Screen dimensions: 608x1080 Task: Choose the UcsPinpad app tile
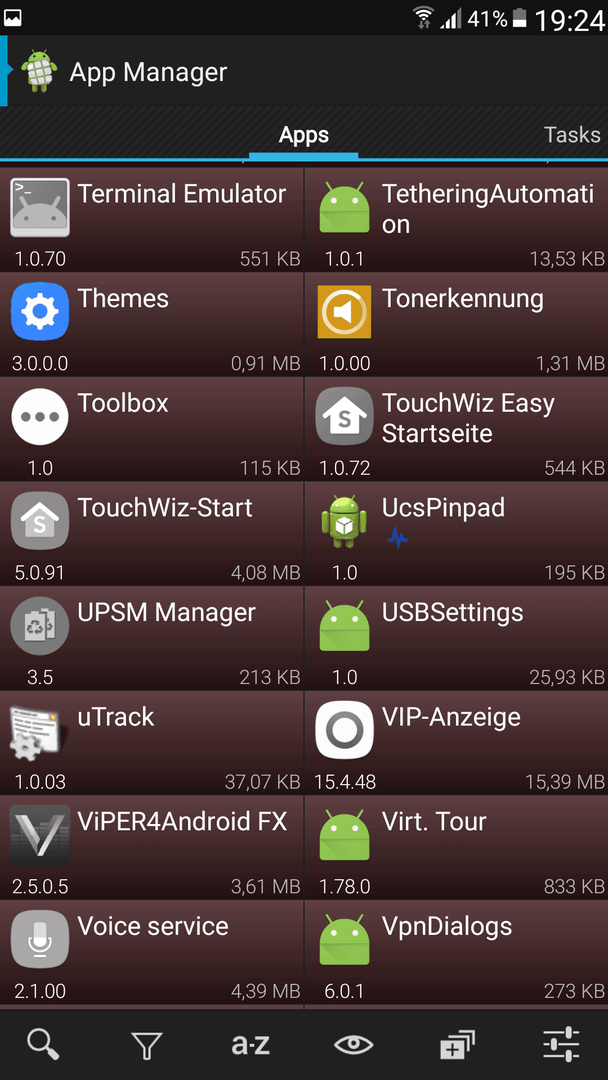pos(457,534)
